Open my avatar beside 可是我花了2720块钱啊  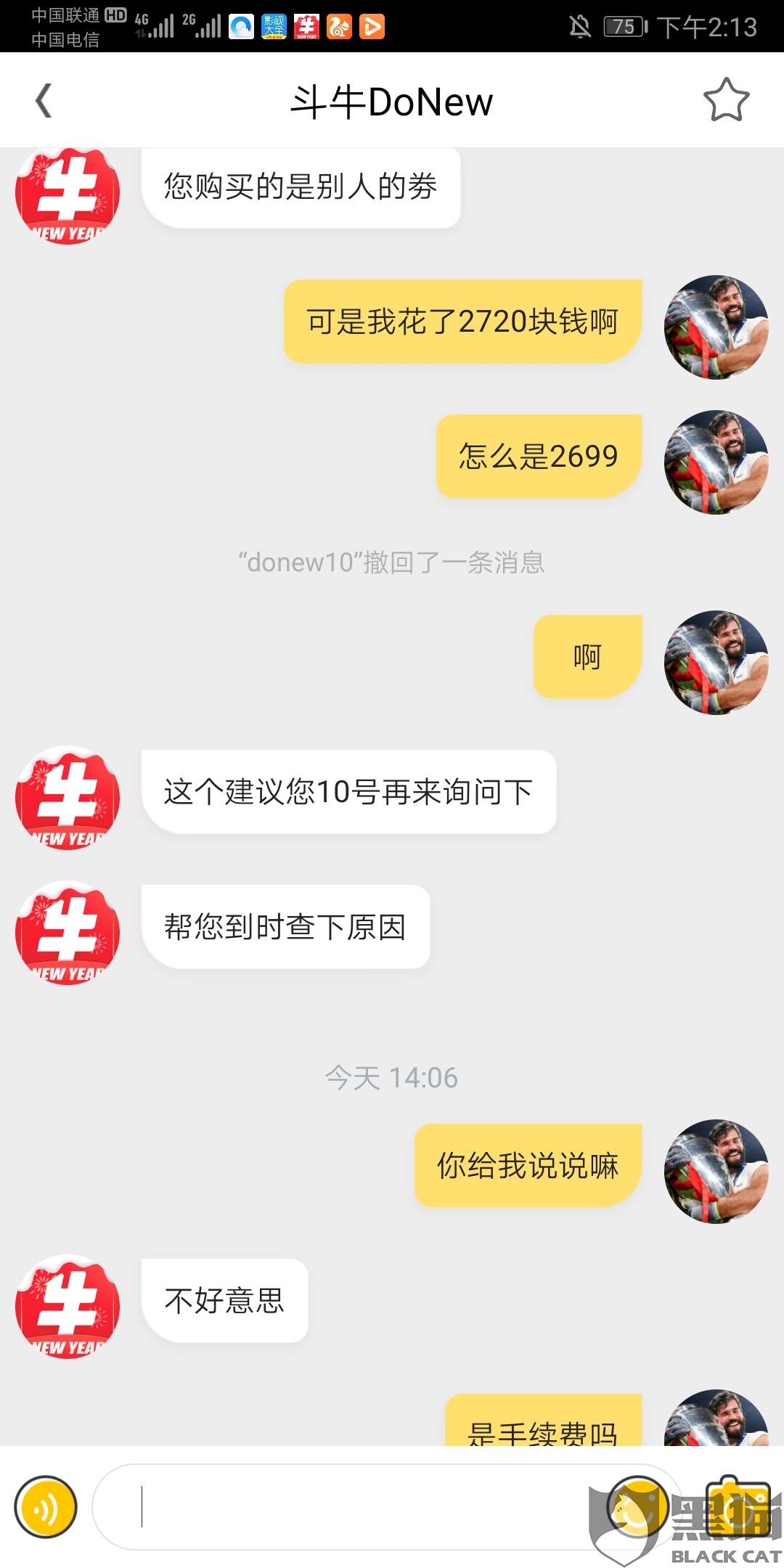click(716, 327)
